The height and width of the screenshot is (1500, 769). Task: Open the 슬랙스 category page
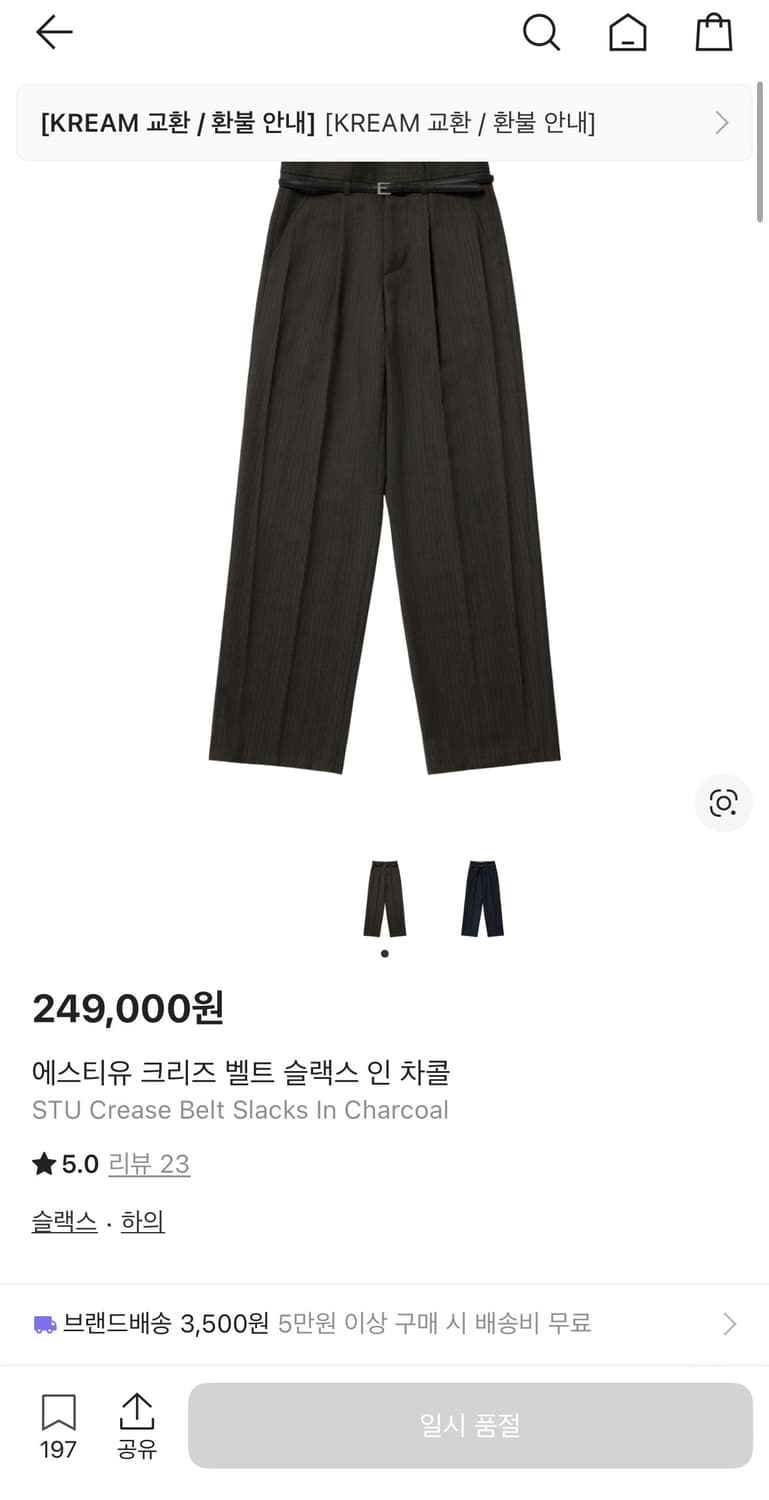tap(64, 1221)
